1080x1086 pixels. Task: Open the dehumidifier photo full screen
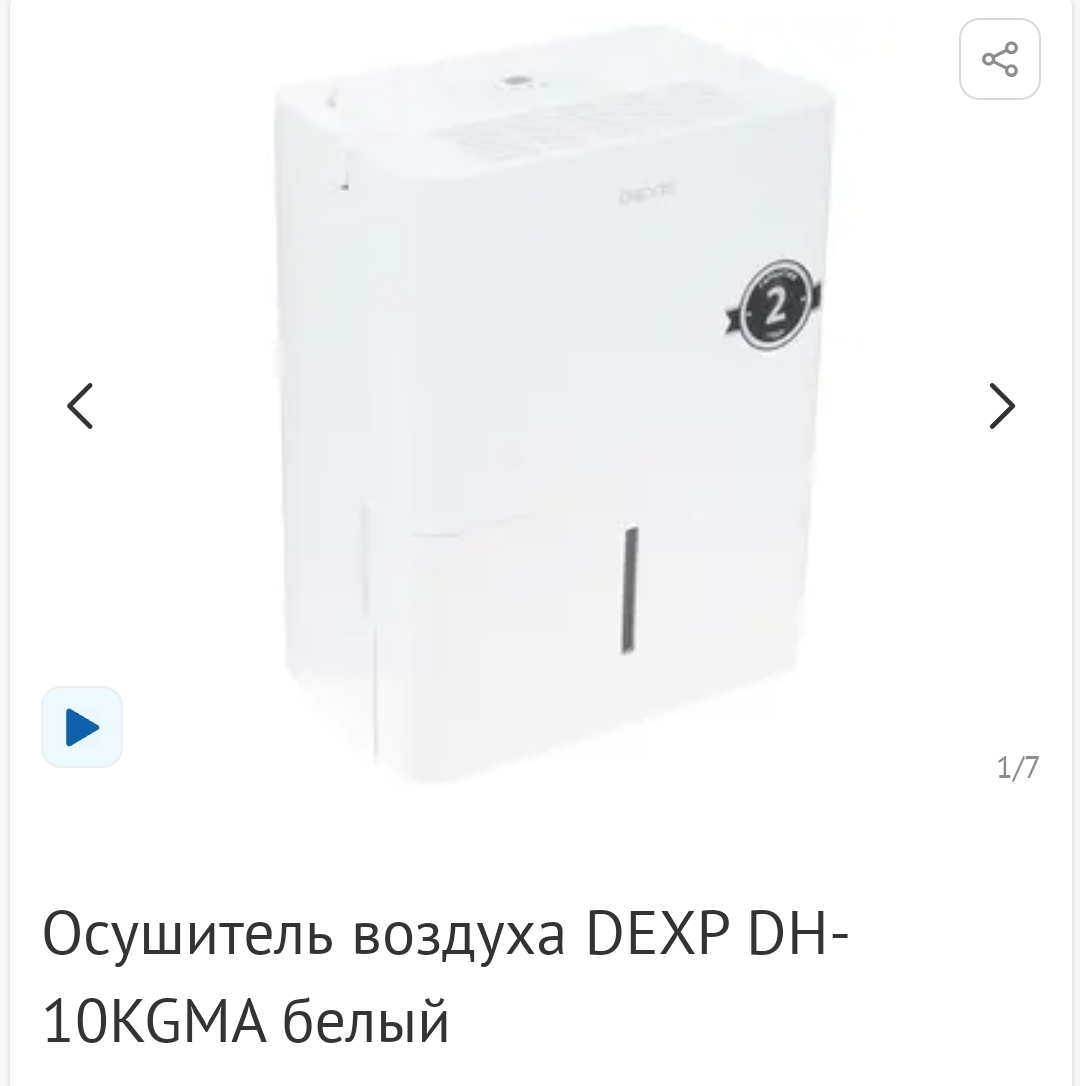click(x=555, y=420)
